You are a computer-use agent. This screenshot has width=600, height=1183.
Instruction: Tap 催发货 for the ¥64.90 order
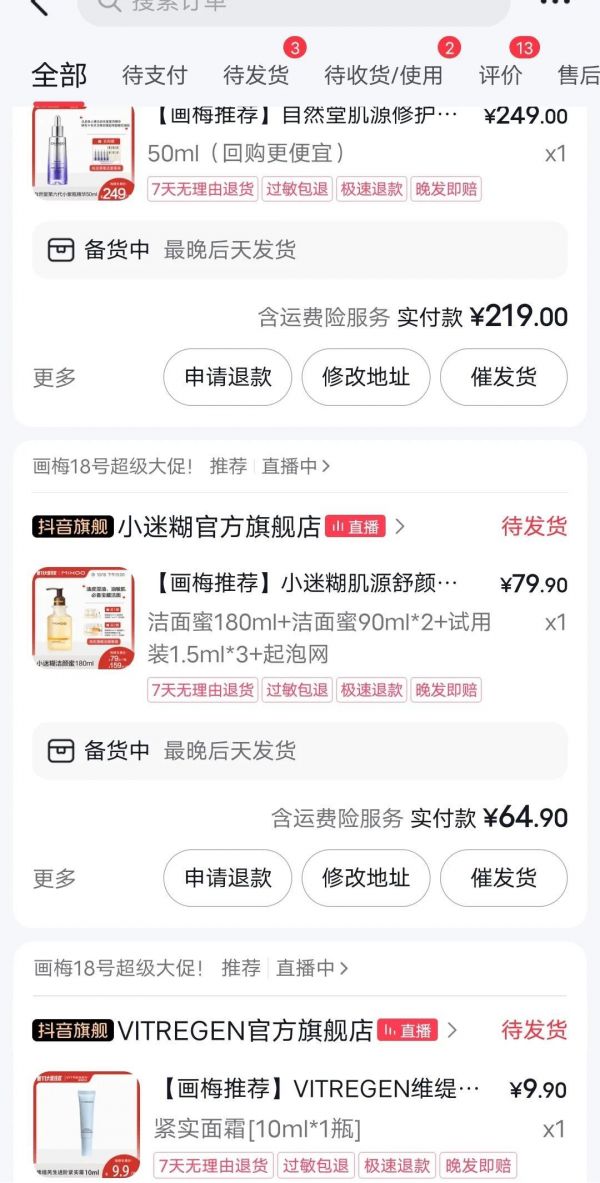click(x=504, y=878)
